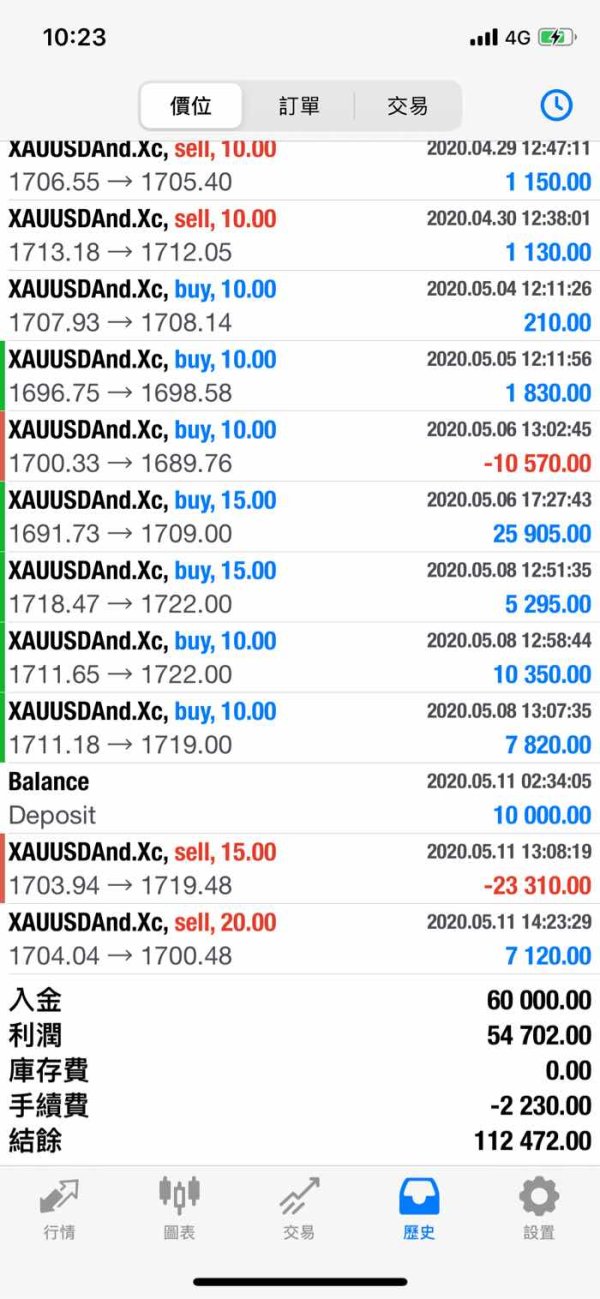This screenshot has height=1299, width=600.
Task: Go to the 行情 tab
Action: point(59,1207)
